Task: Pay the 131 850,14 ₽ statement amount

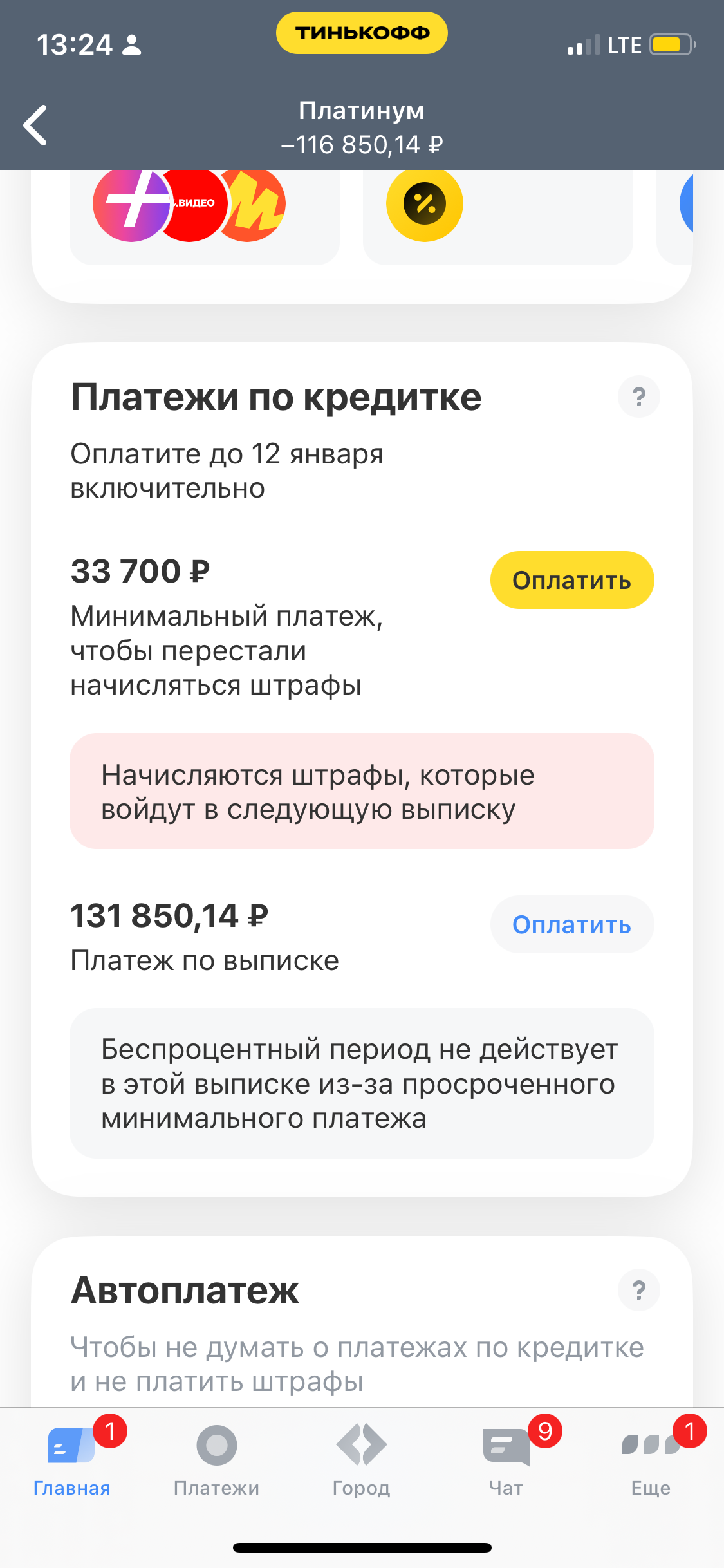Action: click(571, 924)
